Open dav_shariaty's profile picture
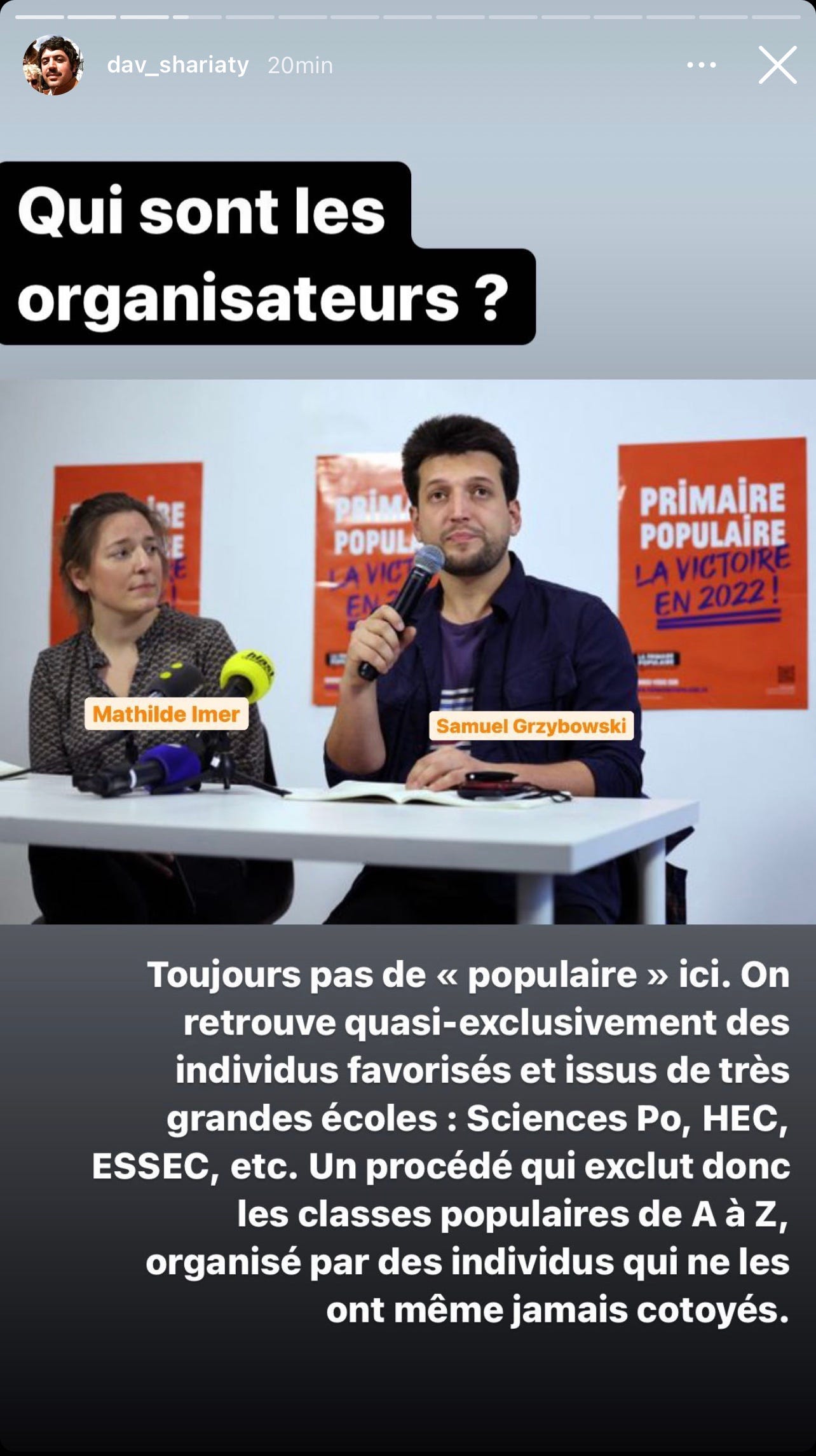Screen dimensions: 816x1456 click(53, 65)
